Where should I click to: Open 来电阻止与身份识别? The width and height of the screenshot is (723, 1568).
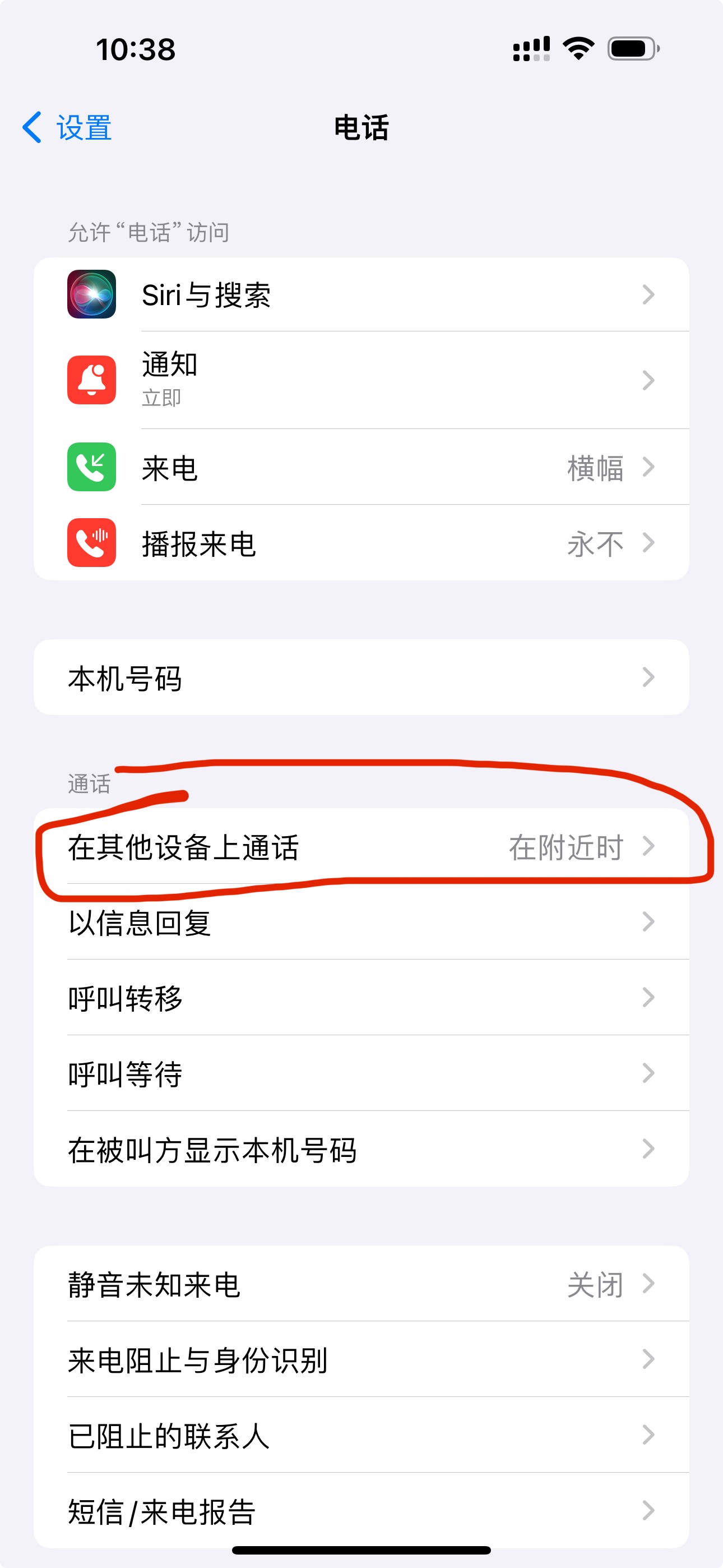(361, 1359)
